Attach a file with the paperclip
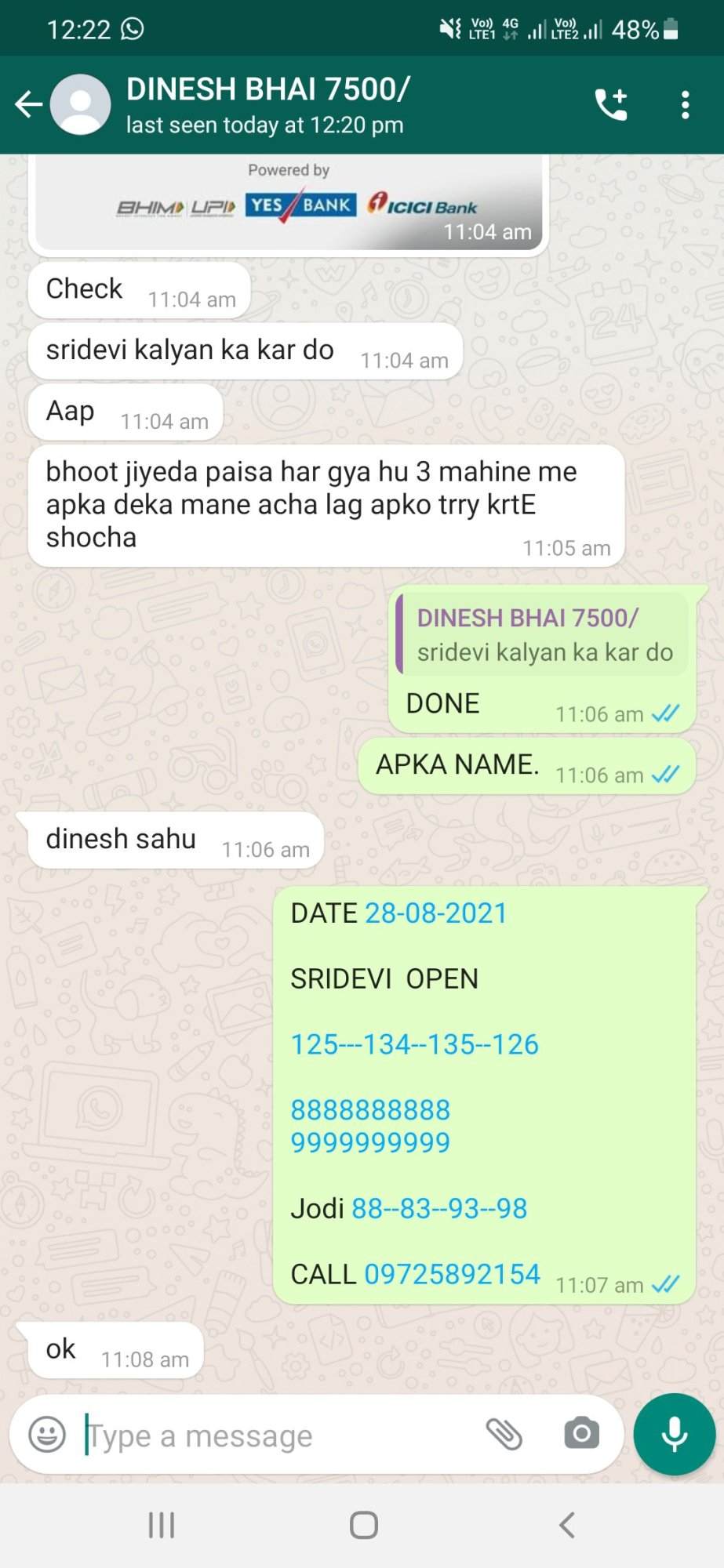The height and width of the screenshot is (1568, 724). point(504,1434)
